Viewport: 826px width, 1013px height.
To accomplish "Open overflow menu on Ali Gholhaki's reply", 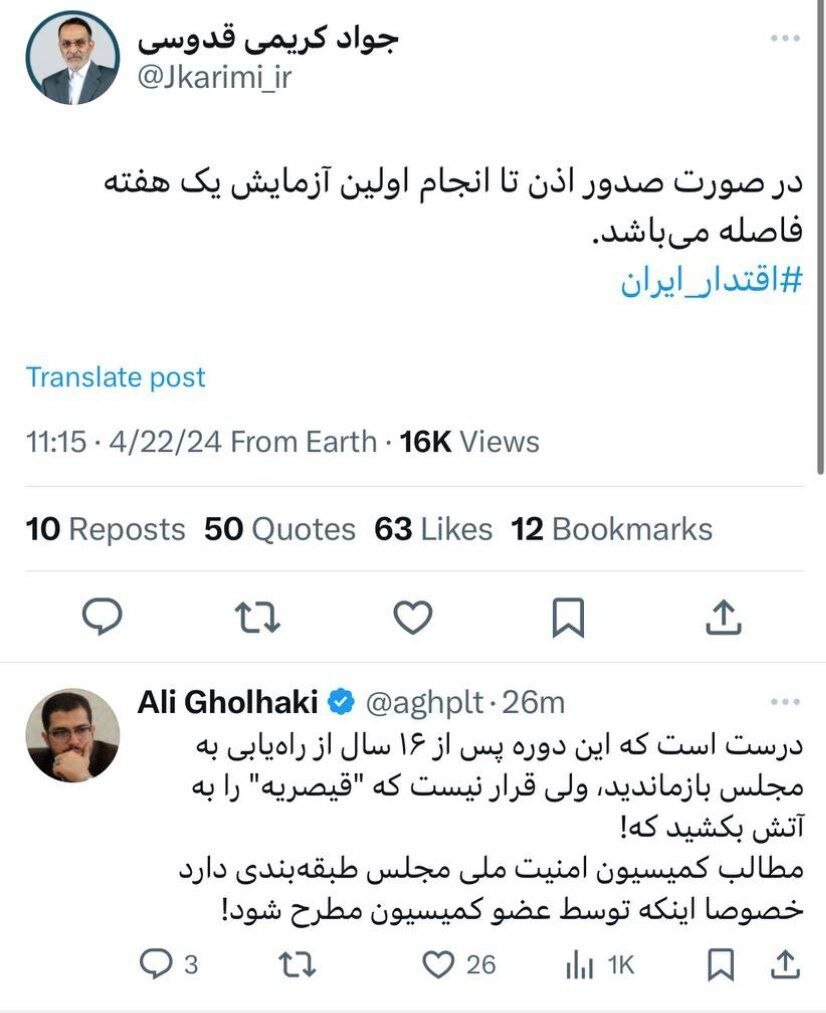I will coord(783,701).
